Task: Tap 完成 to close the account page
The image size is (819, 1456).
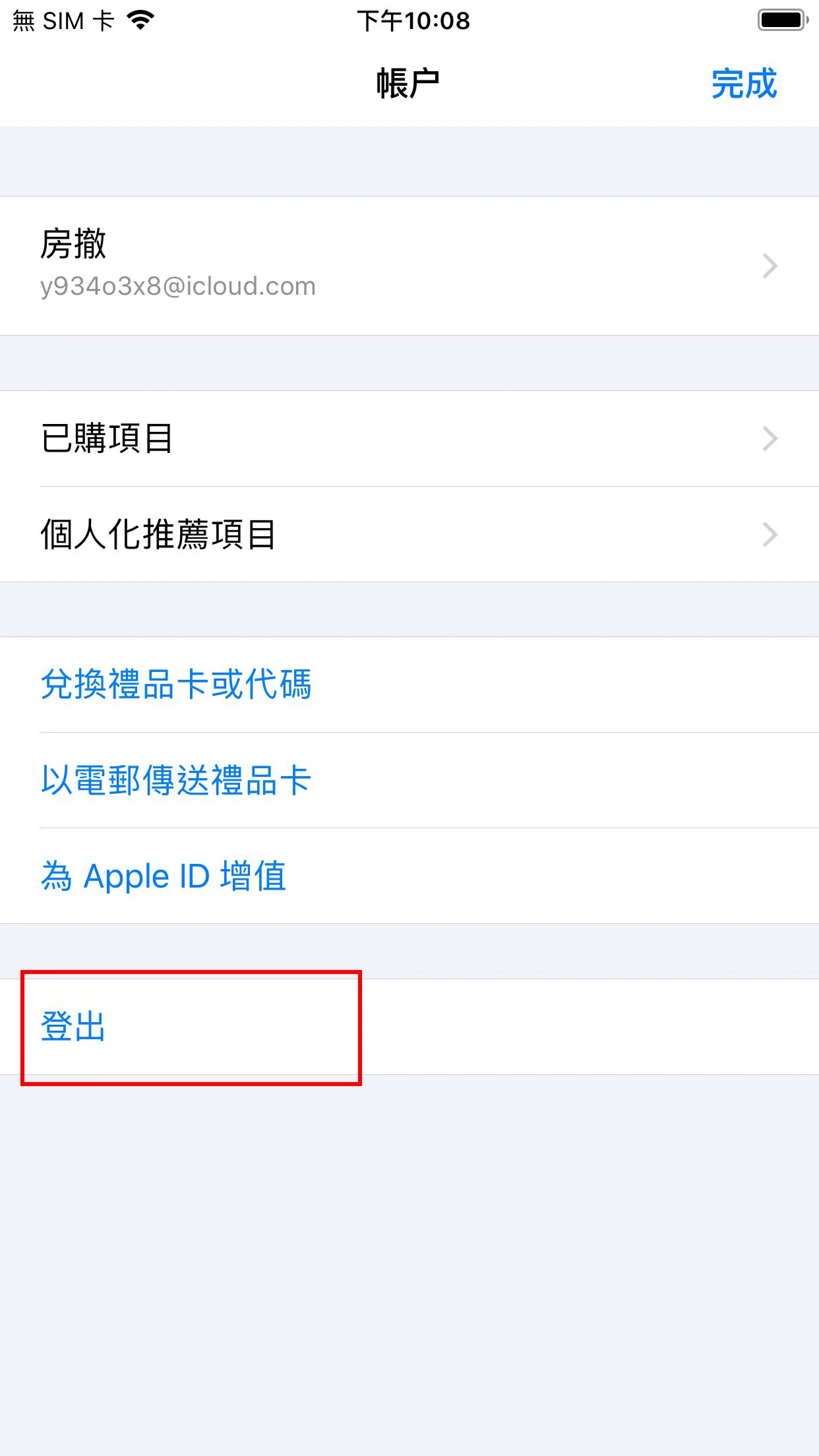Action: tap(744, 84)
